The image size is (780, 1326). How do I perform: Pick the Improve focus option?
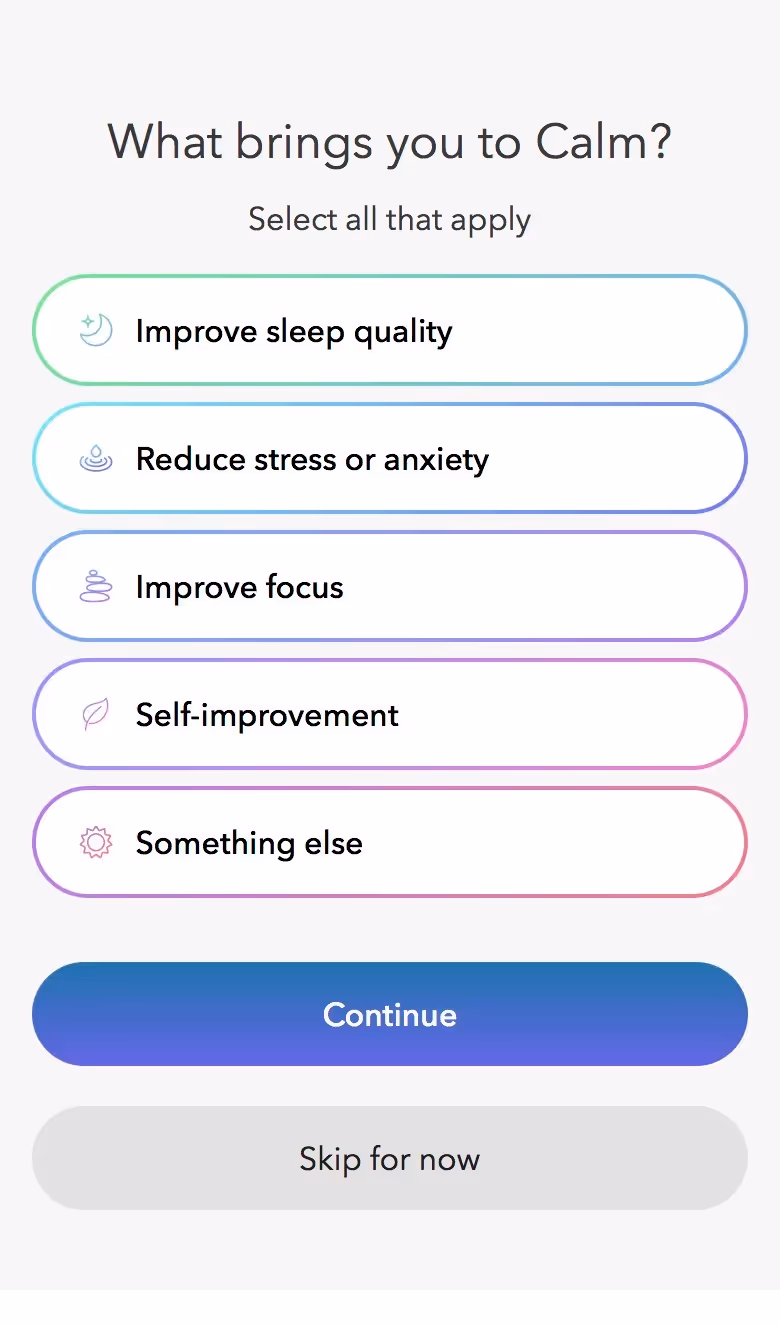(x=390, y=587)
